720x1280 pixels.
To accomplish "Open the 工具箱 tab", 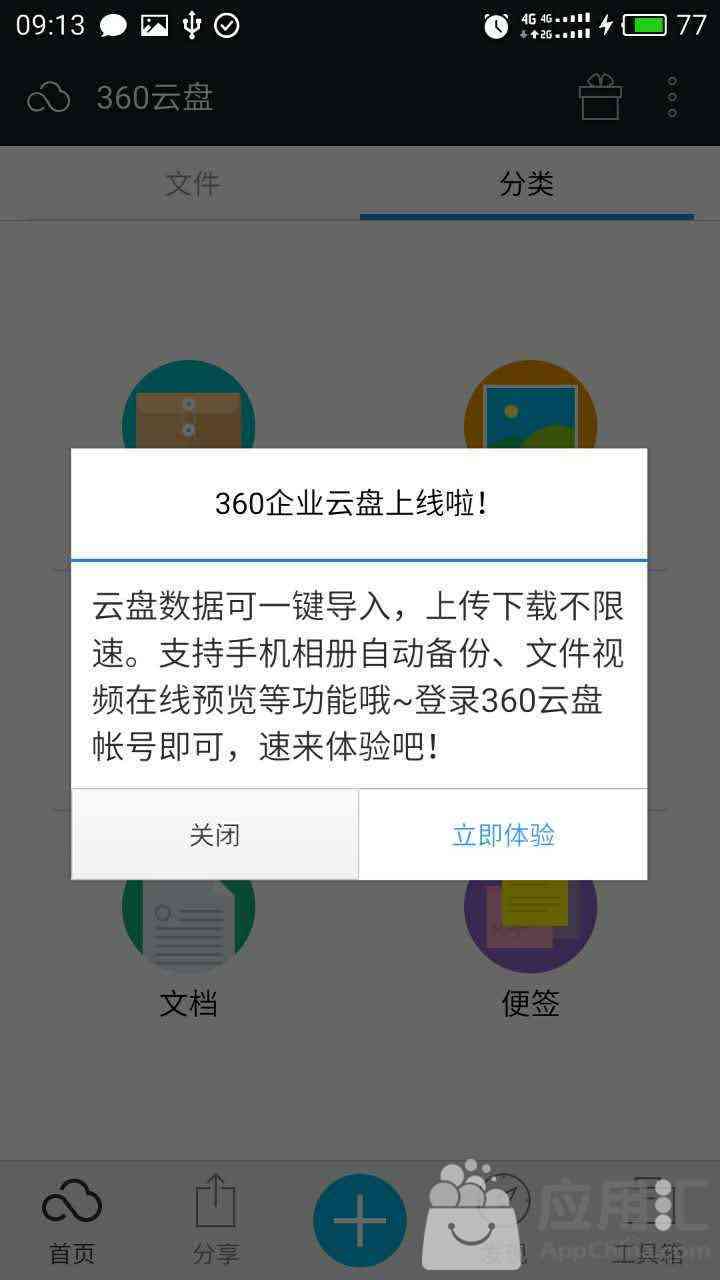I will coord(648,1220).
